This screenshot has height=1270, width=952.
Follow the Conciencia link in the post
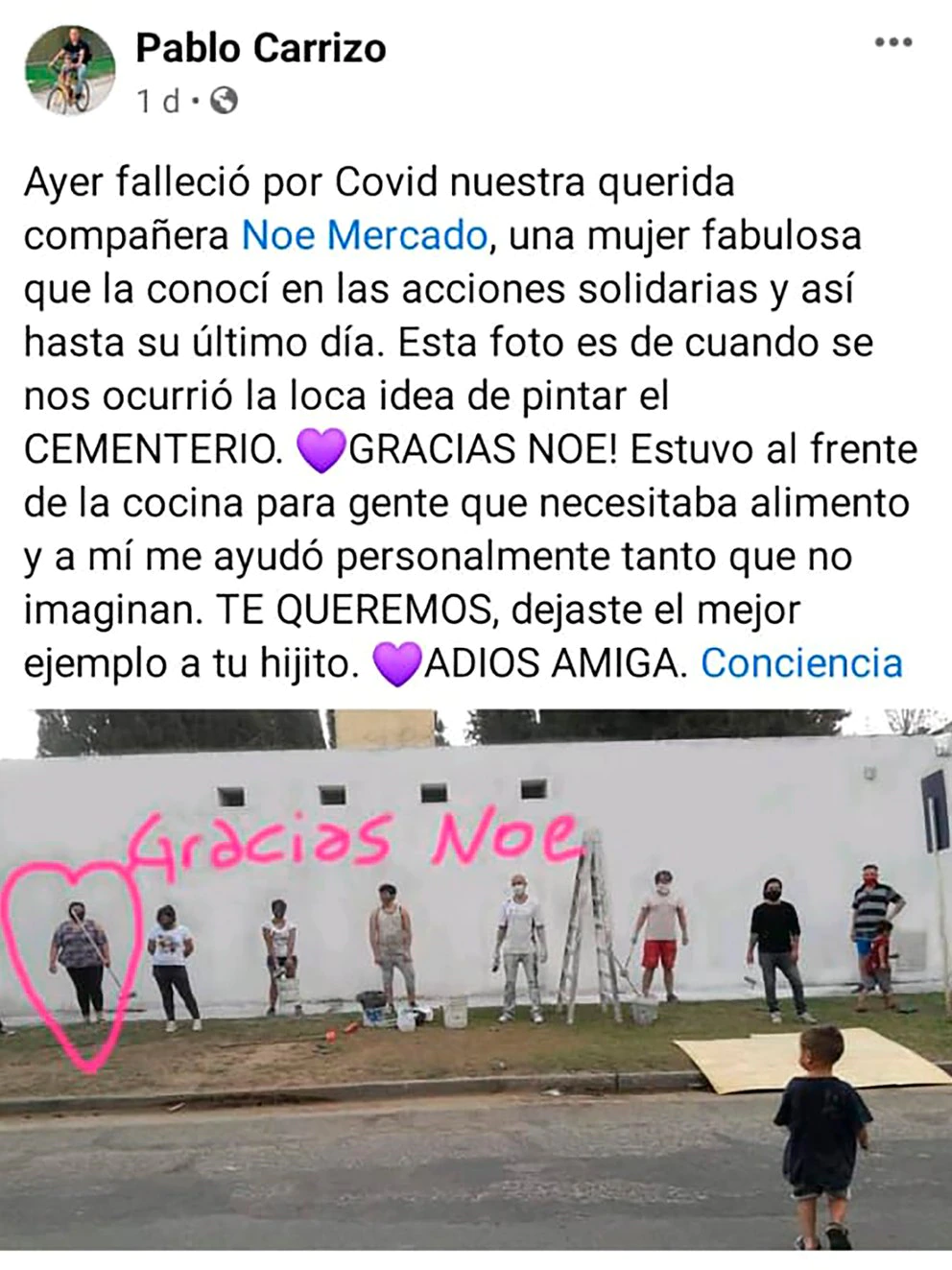click(x=801, y=663)
